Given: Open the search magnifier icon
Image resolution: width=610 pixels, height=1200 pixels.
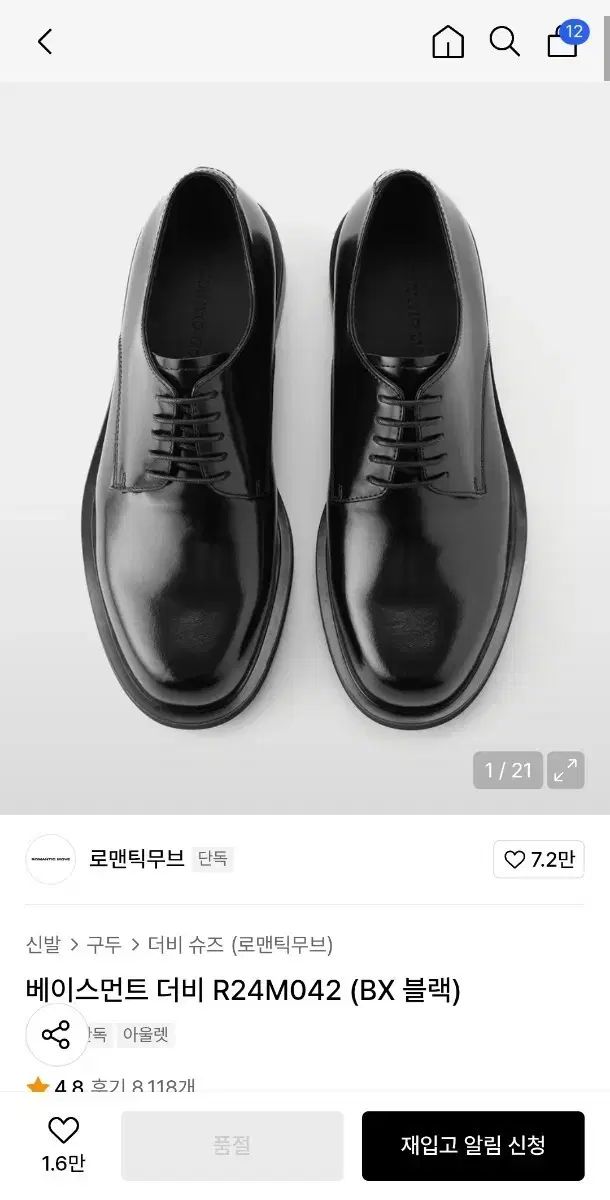Looking at the screenshot, I should 504,42.
